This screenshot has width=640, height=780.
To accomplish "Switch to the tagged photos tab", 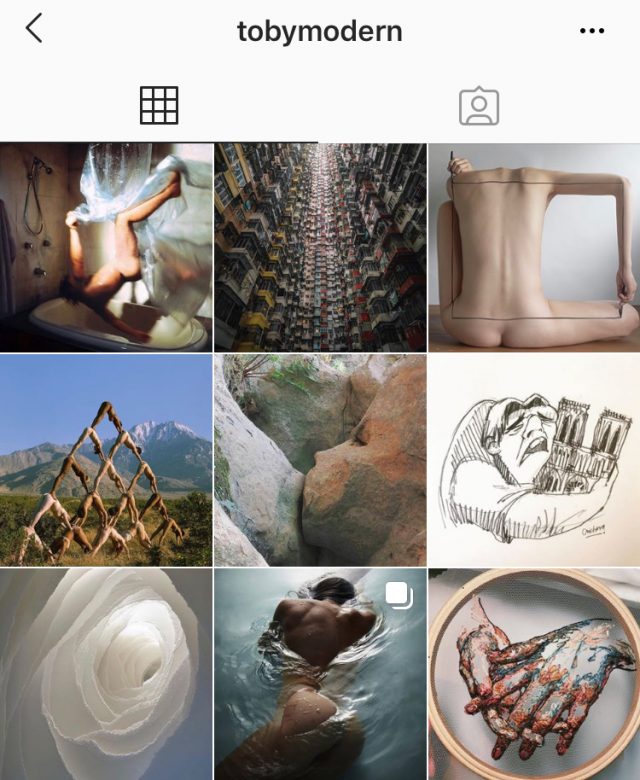I will coord(479,105).
